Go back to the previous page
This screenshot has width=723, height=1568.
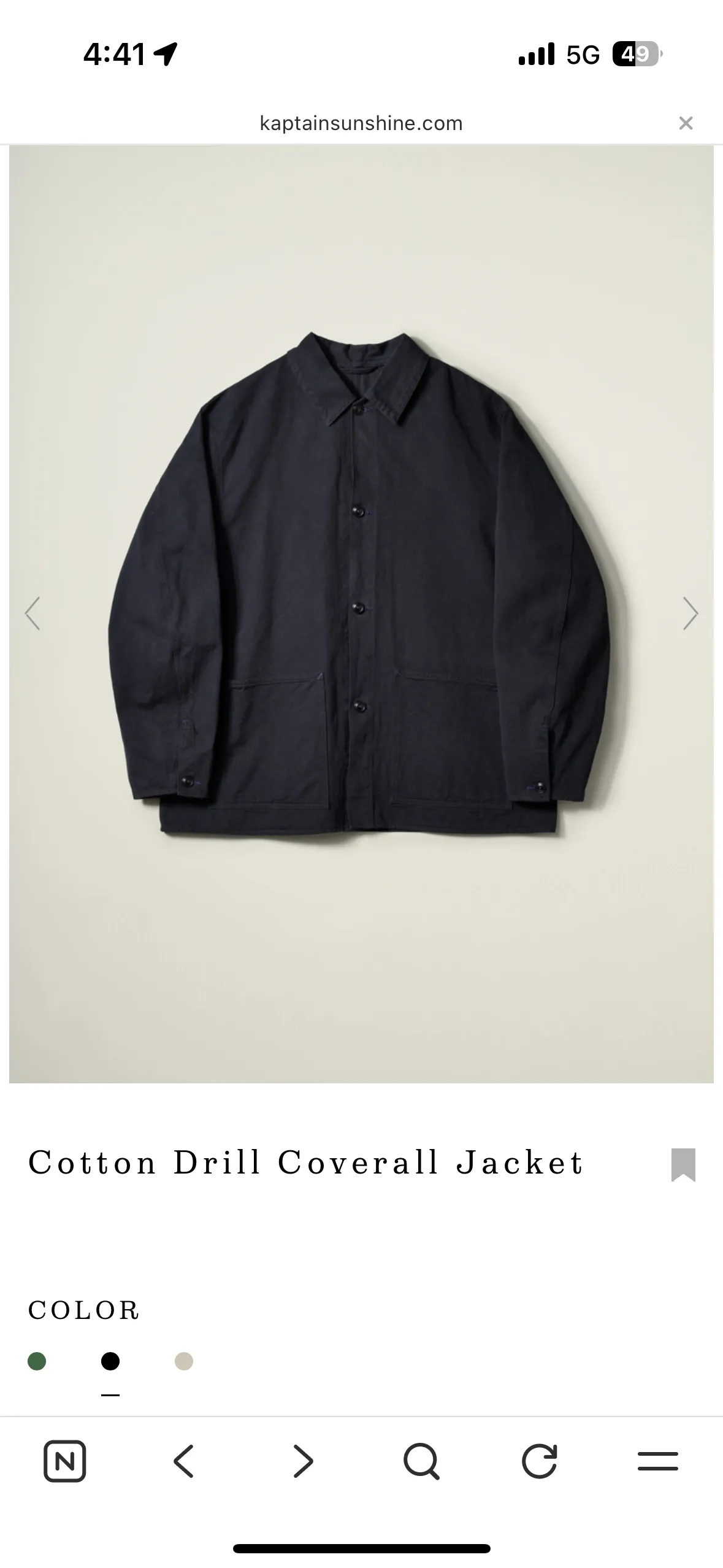point(183,1461)
